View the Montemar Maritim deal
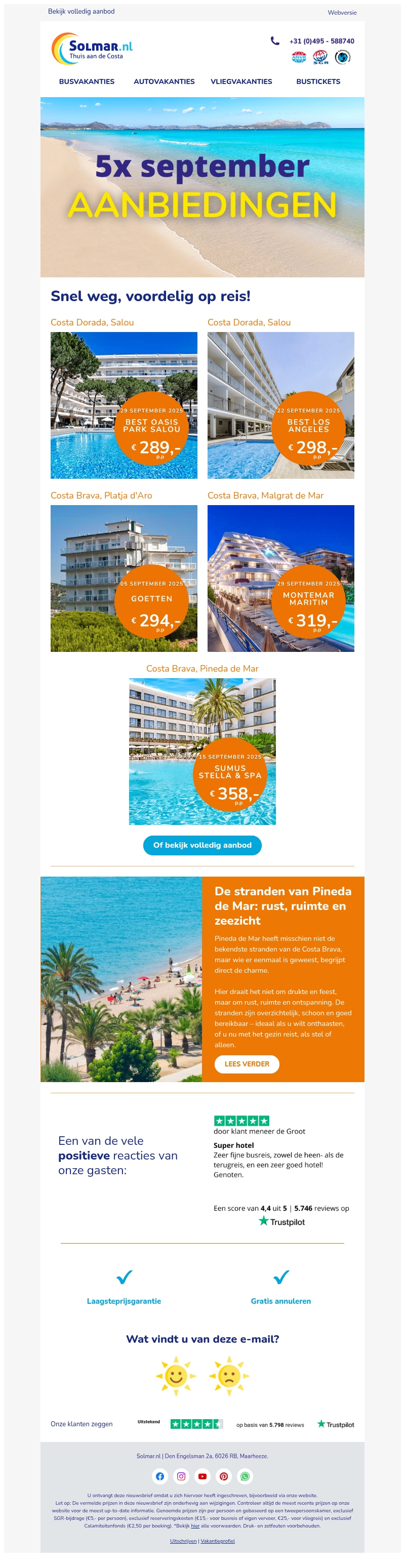The height and width of the screenshot is (1568, 405). click(281, 579)
